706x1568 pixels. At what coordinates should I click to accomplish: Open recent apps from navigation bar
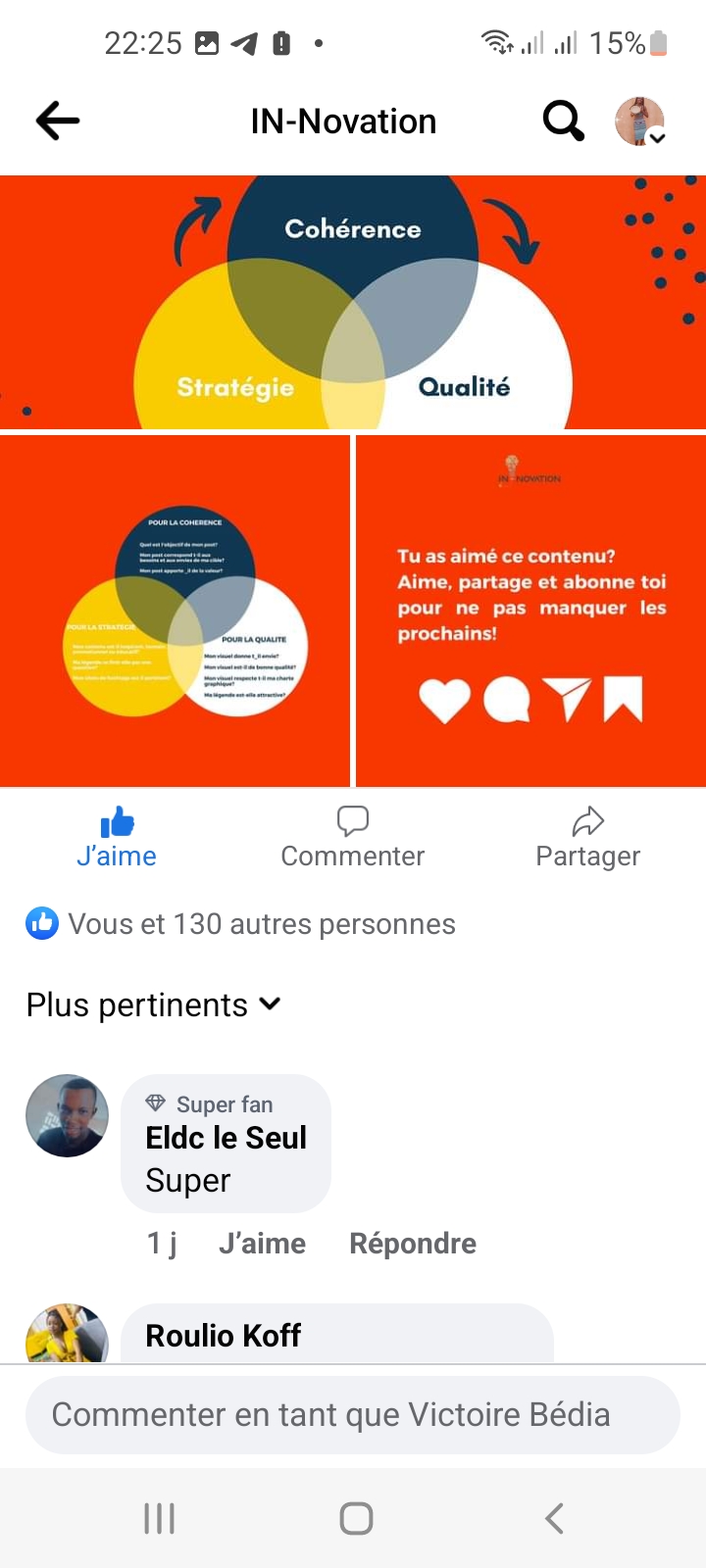pyautogui.click(x=159, y=1519)
